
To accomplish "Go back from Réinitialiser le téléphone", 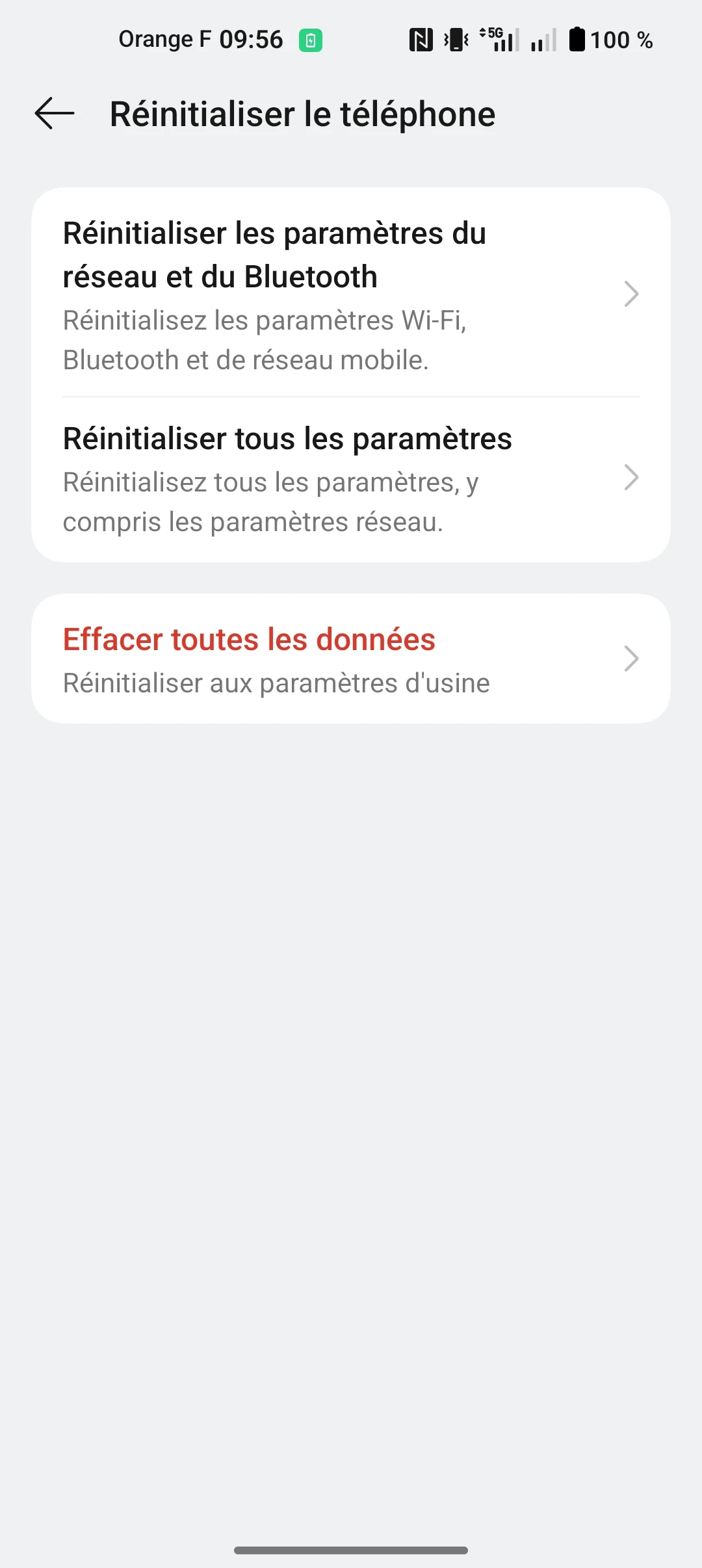I will pos(55,114).
